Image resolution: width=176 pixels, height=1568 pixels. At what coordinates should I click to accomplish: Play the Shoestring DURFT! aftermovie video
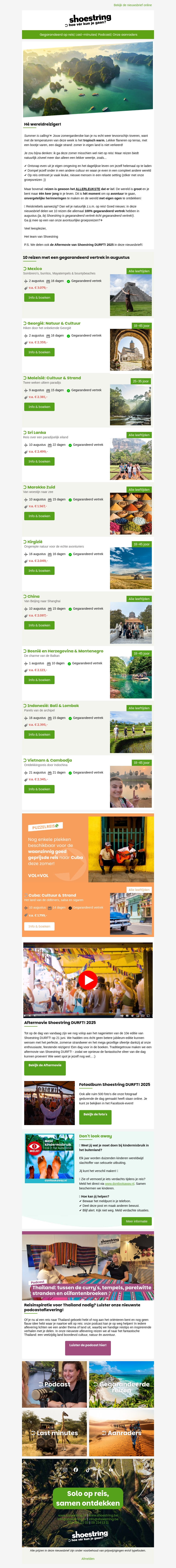88,980
